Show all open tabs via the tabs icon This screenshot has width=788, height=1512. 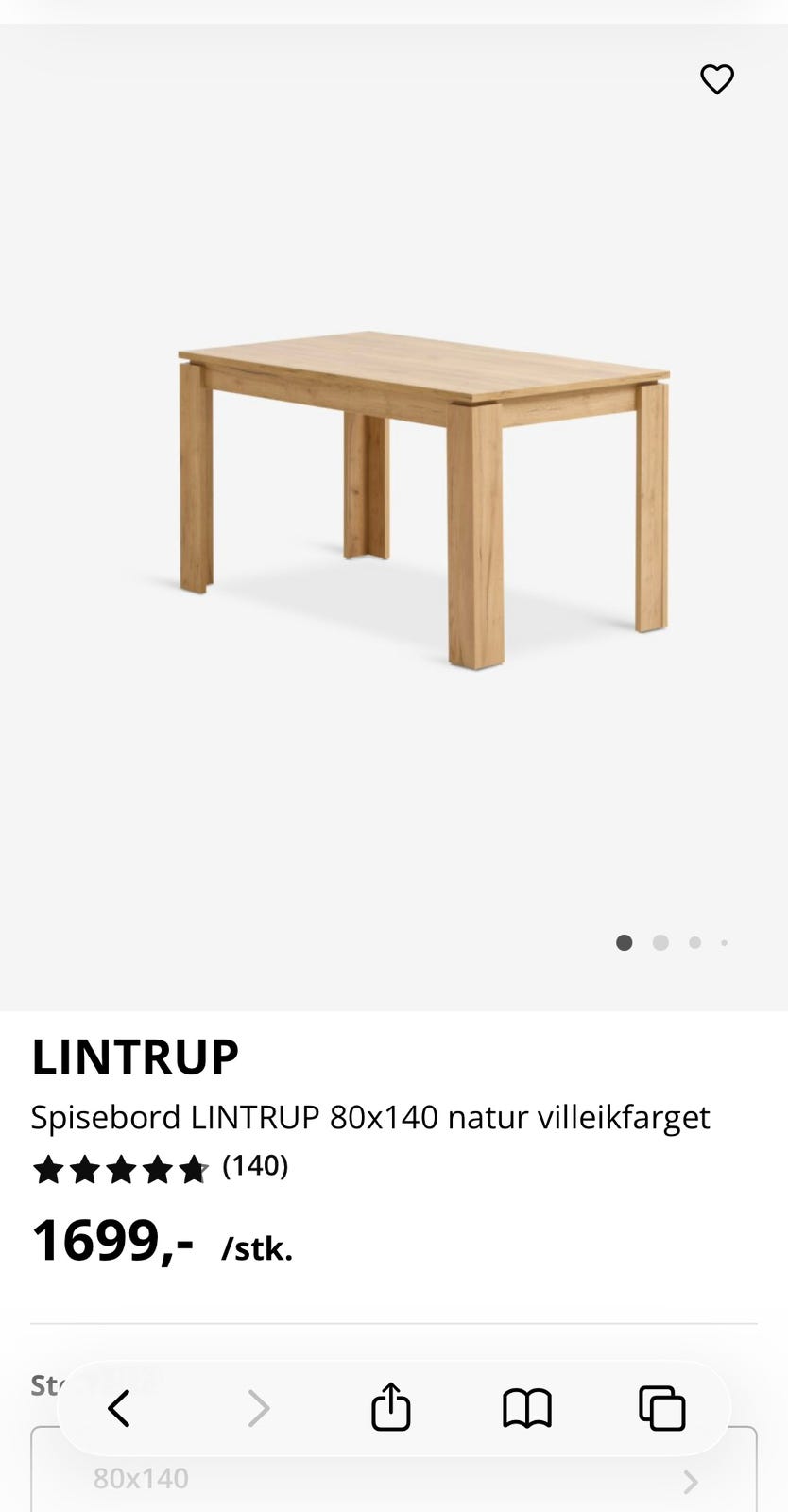tap(662, 1407)
